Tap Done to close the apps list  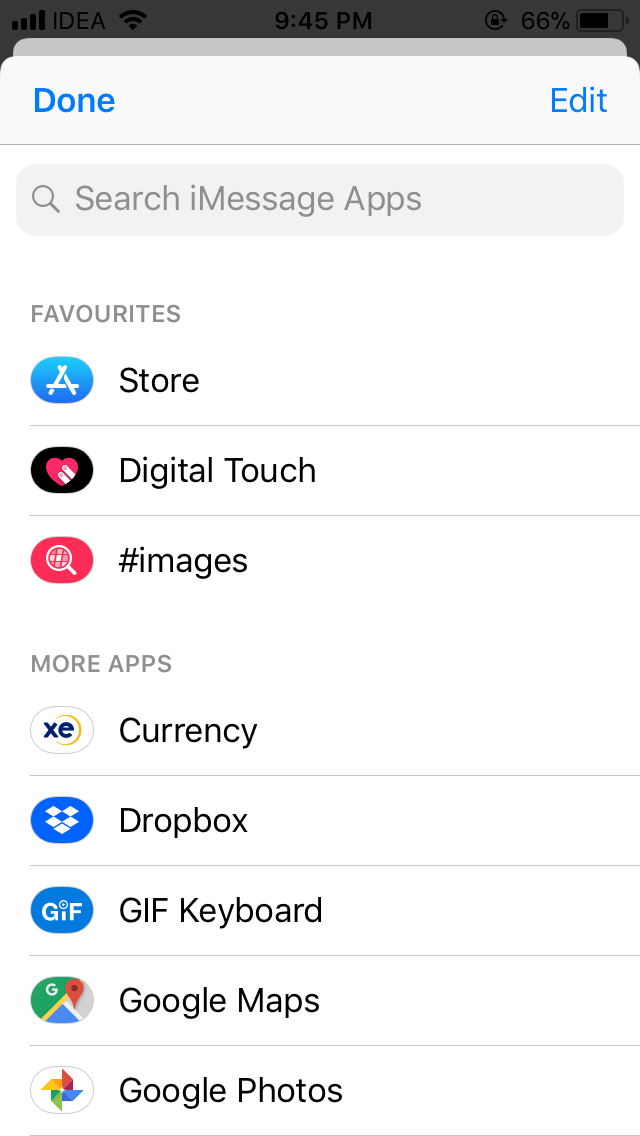74,100
